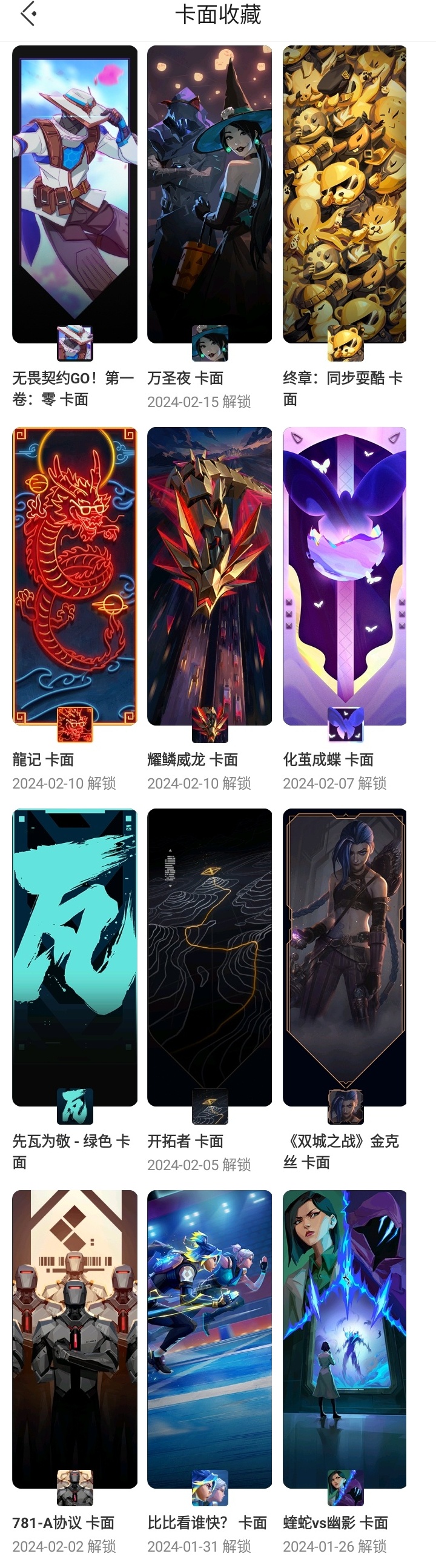Viewport: 436px width, 1568px height.
Task: Select the 781-A协议 卡面 card
Action: (74, 1339)
